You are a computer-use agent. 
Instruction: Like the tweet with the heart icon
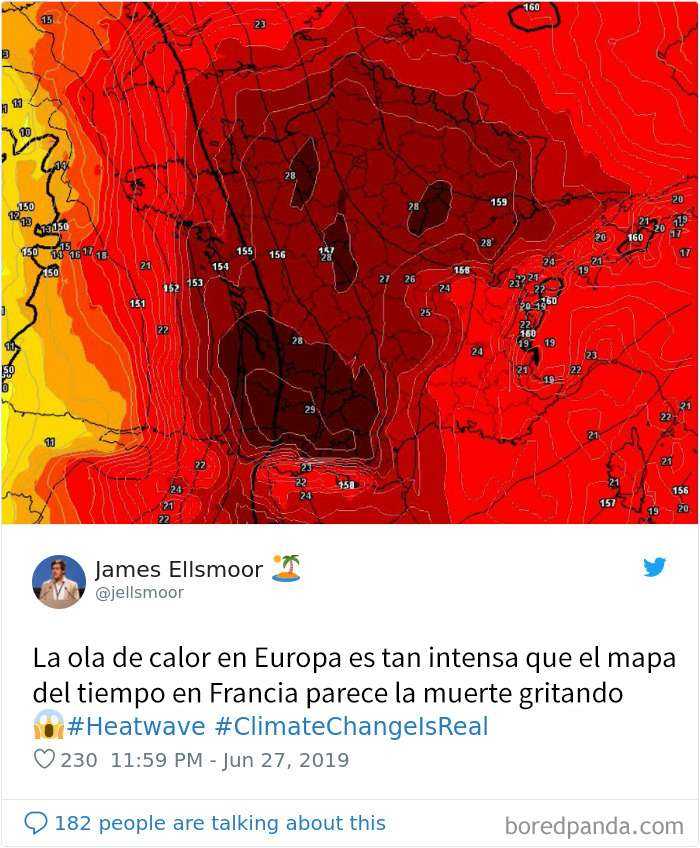[x=44, y=760]
